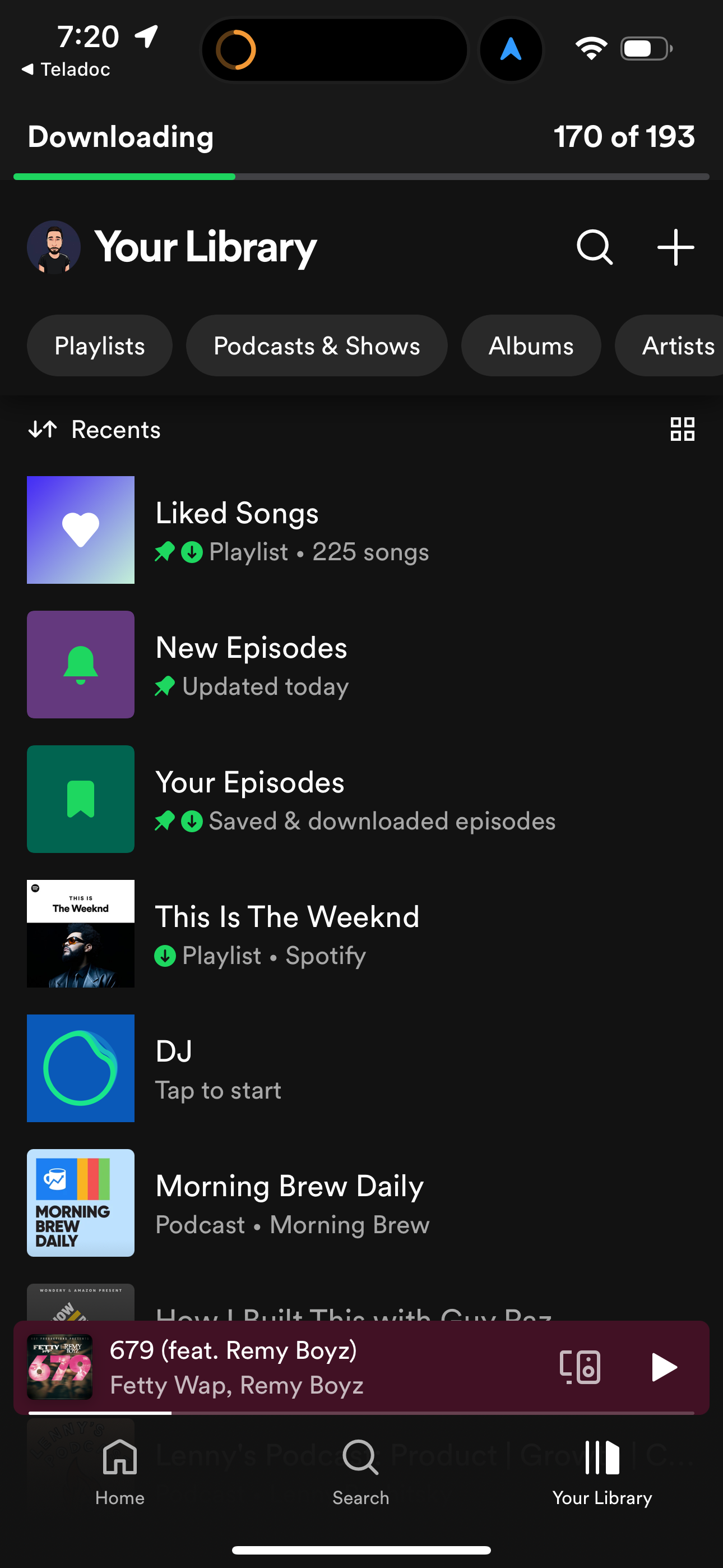Open the Recents sorting options
Viewport: 723px width, 1568px height.
[95, 429]
